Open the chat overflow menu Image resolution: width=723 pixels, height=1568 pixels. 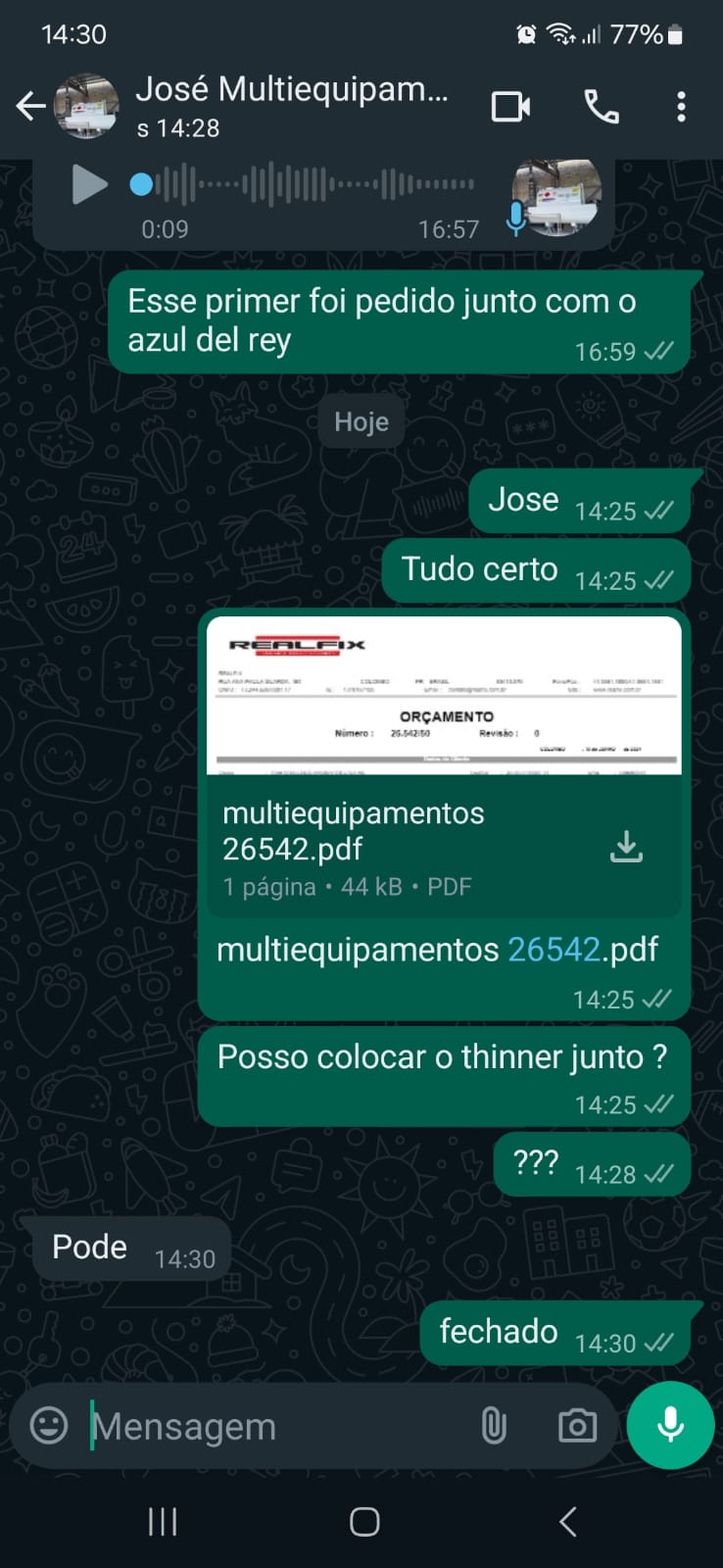tap(681, 106)
